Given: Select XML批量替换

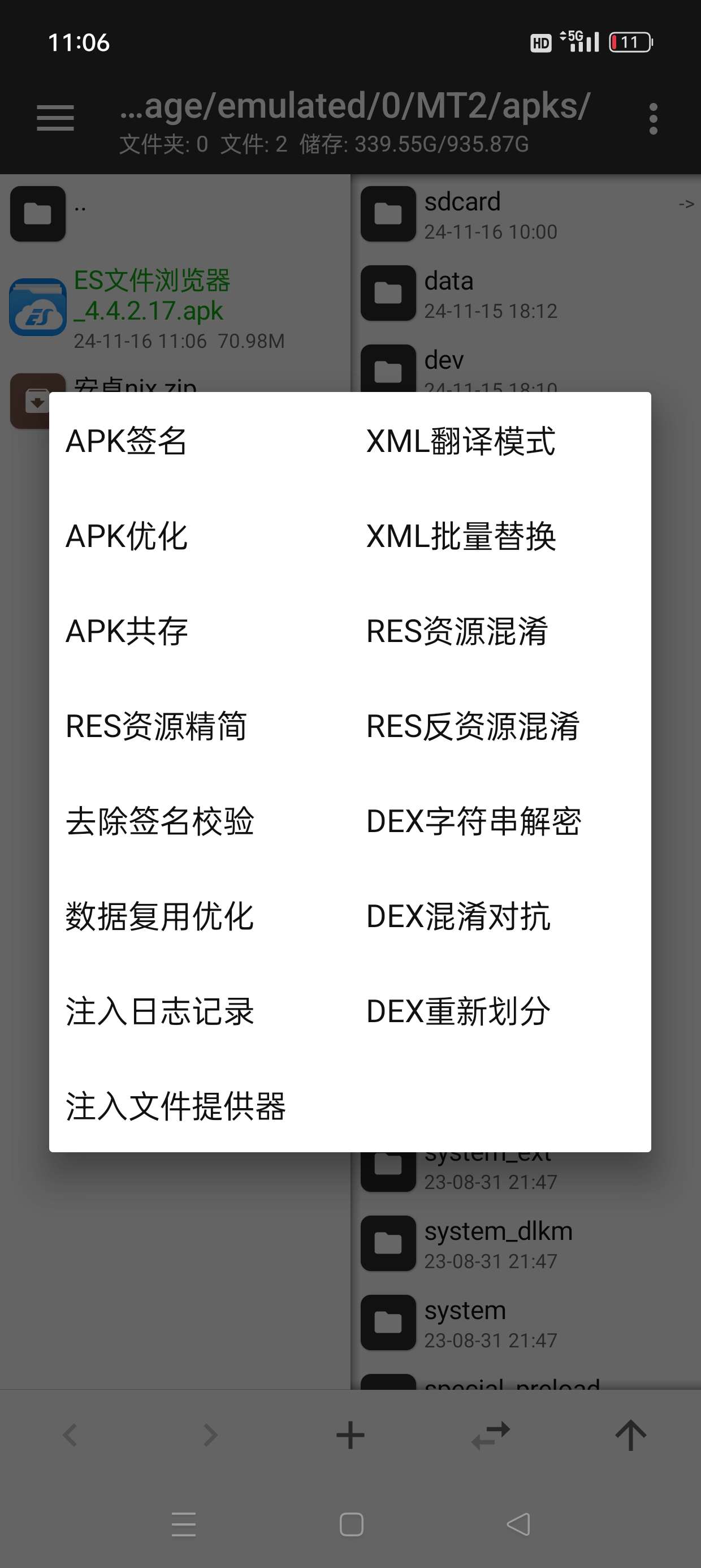Looking at the screenshot, I should [461, 536].
